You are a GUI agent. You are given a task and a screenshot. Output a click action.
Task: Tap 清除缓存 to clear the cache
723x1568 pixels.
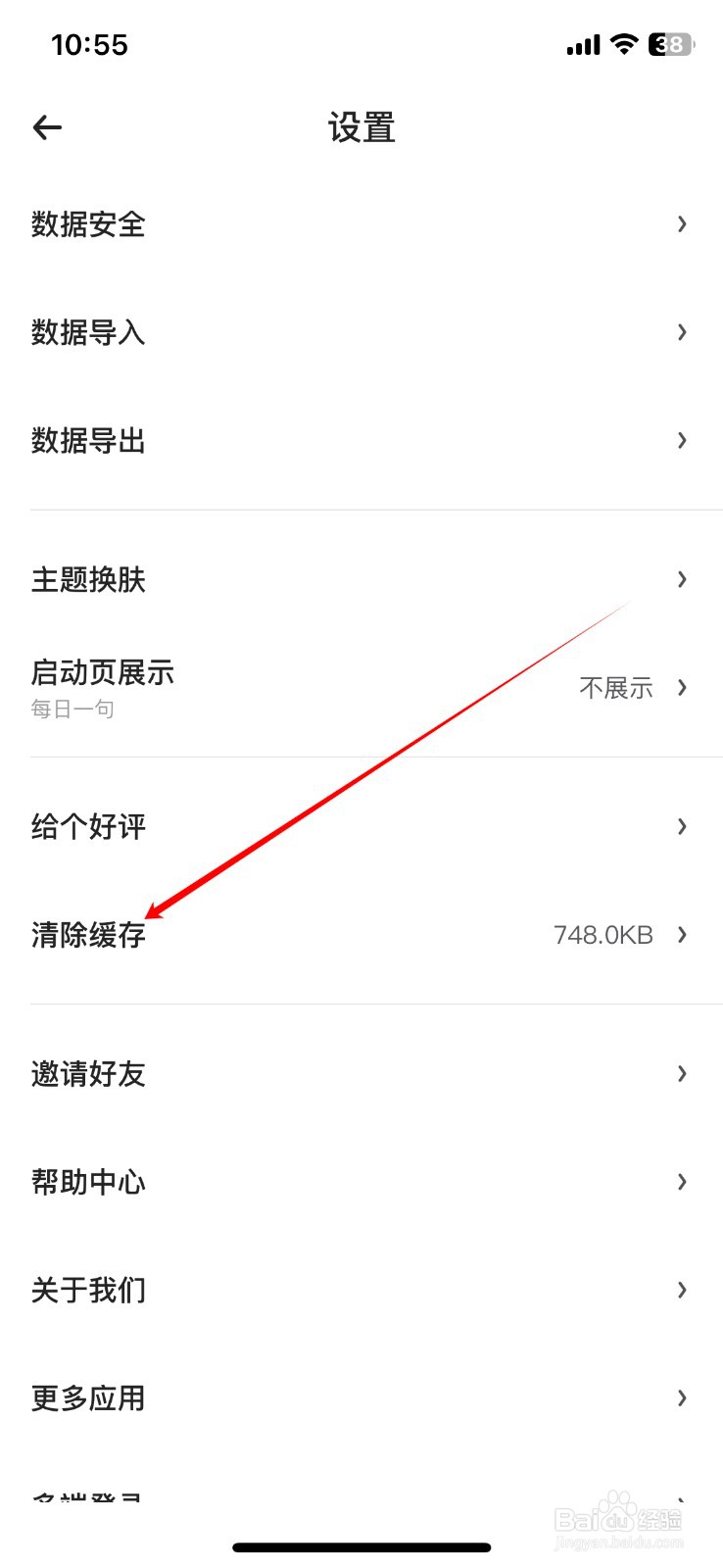click(x=87, y=935)
